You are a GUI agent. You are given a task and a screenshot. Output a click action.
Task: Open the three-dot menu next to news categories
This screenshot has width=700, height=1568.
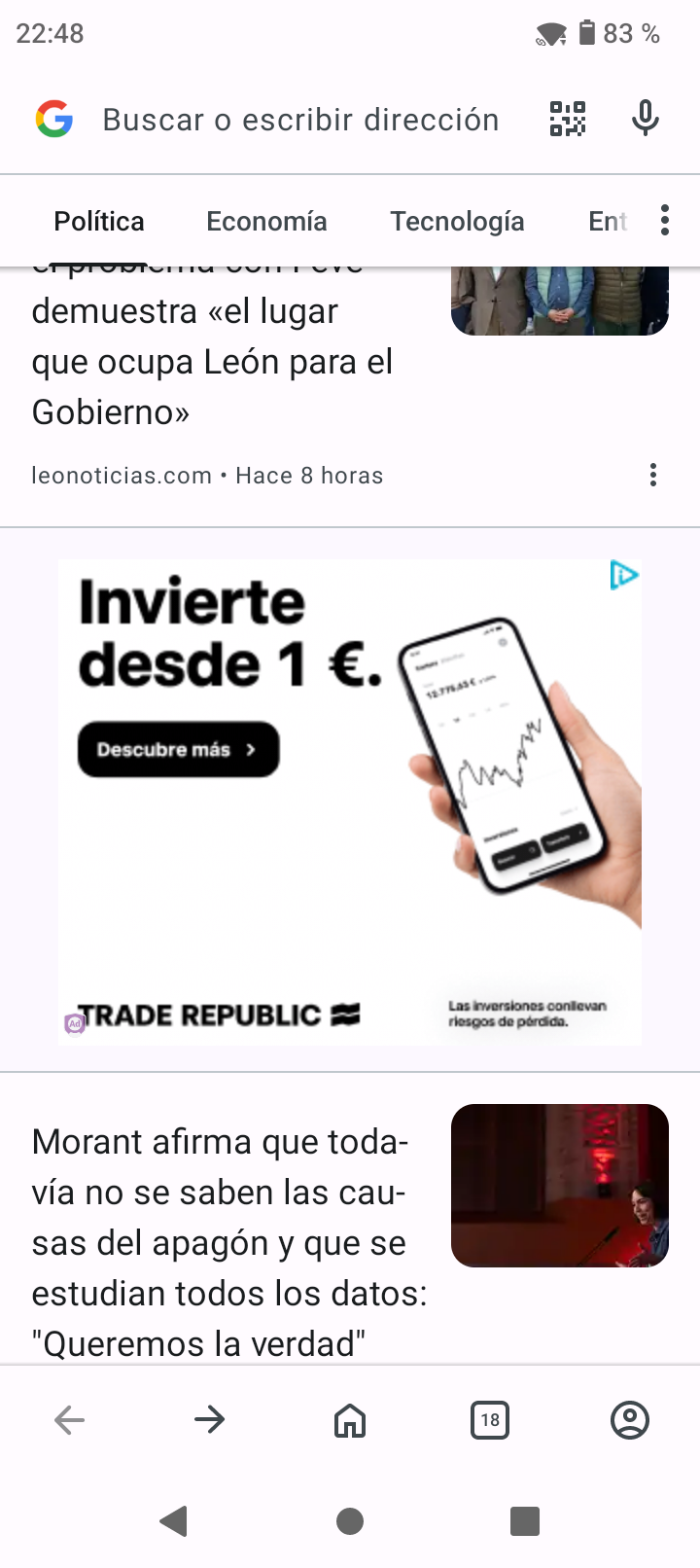click(x=665, y=221)
